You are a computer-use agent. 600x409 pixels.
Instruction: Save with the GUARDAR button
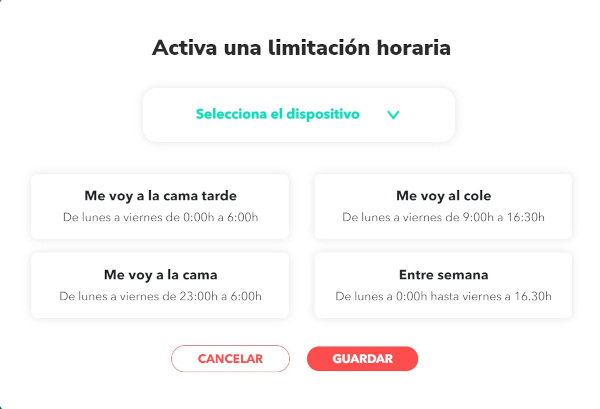[362, 358]
